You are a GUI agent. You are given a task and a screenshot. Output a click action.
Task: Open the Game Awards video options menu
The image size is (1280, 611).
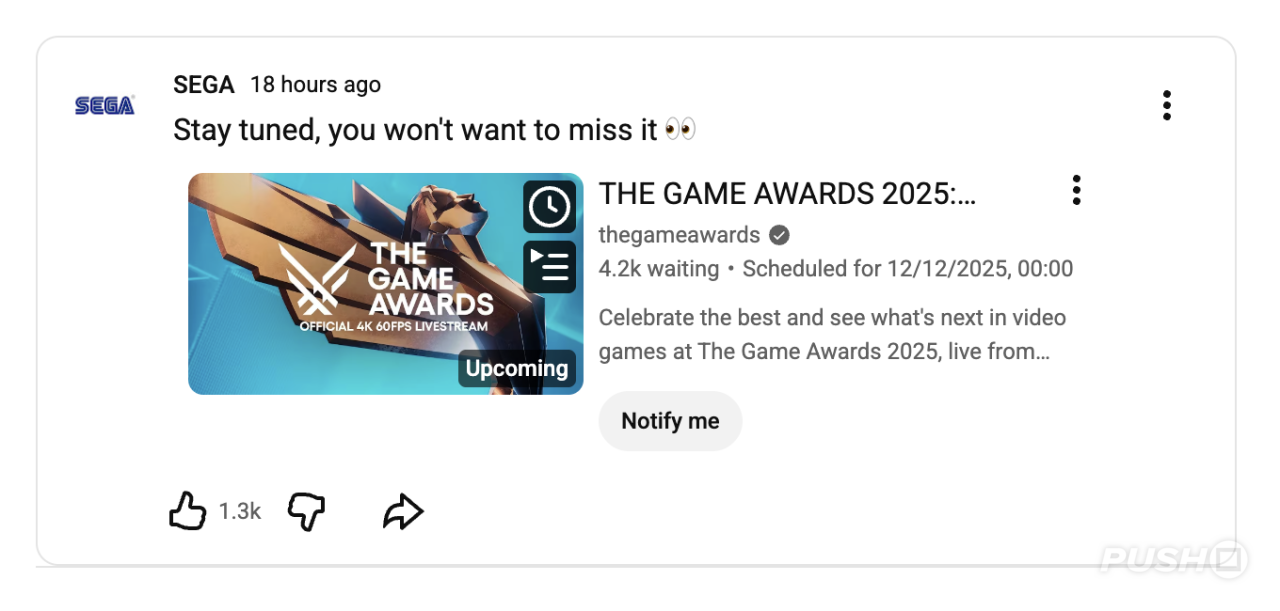pos(1076,190)
